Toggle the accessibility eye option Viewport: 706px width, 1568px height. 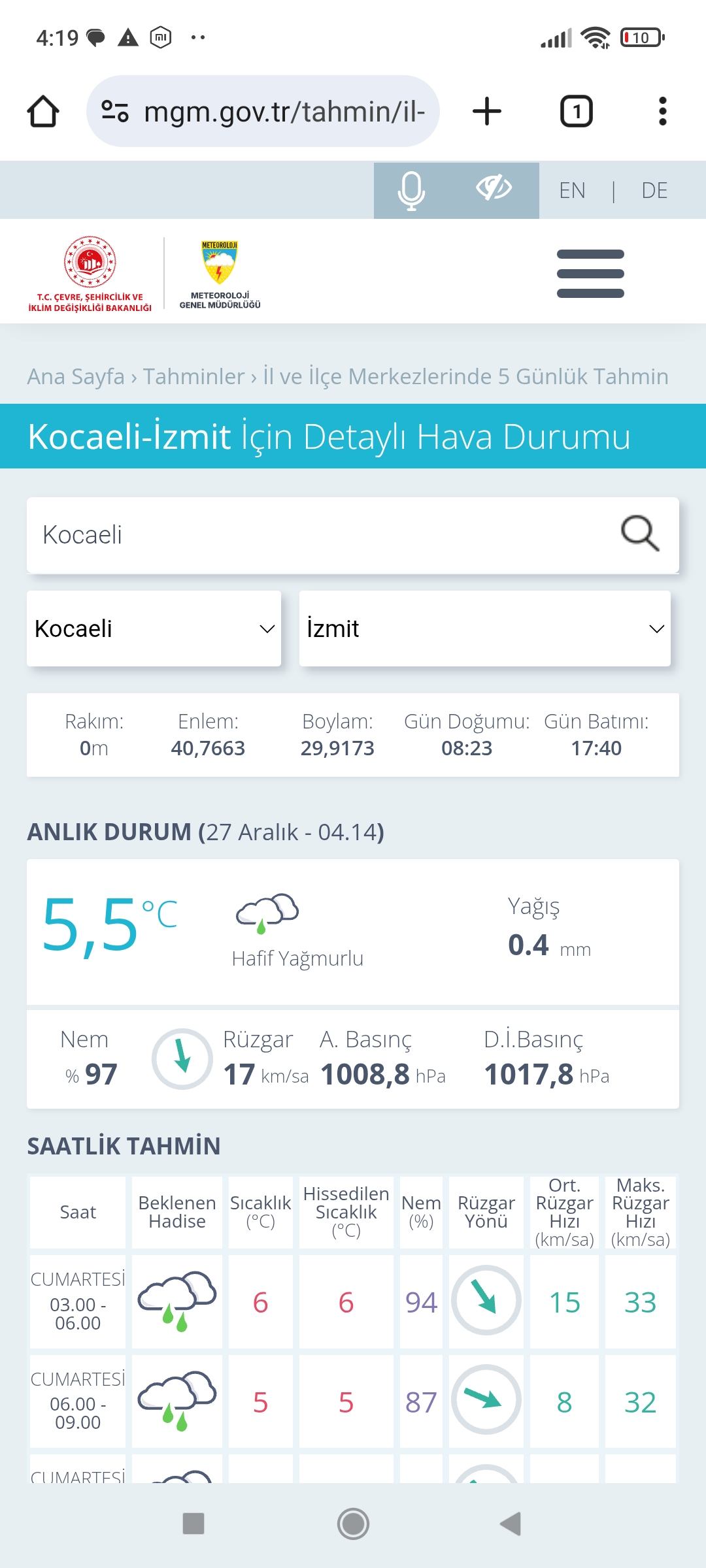tap(494, 188)
